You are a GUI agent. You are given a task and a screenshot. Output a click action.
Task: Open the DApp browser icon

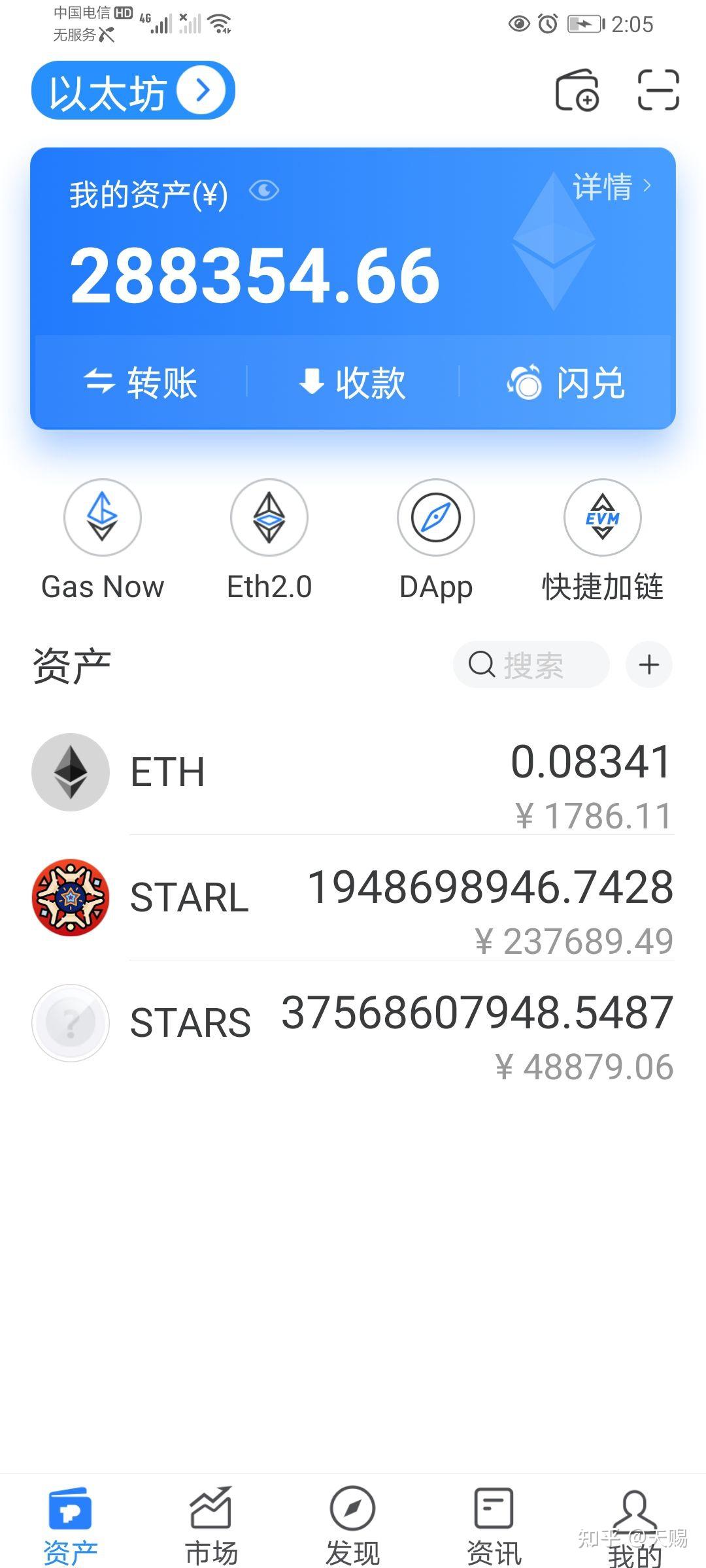[x=435, y=516]
